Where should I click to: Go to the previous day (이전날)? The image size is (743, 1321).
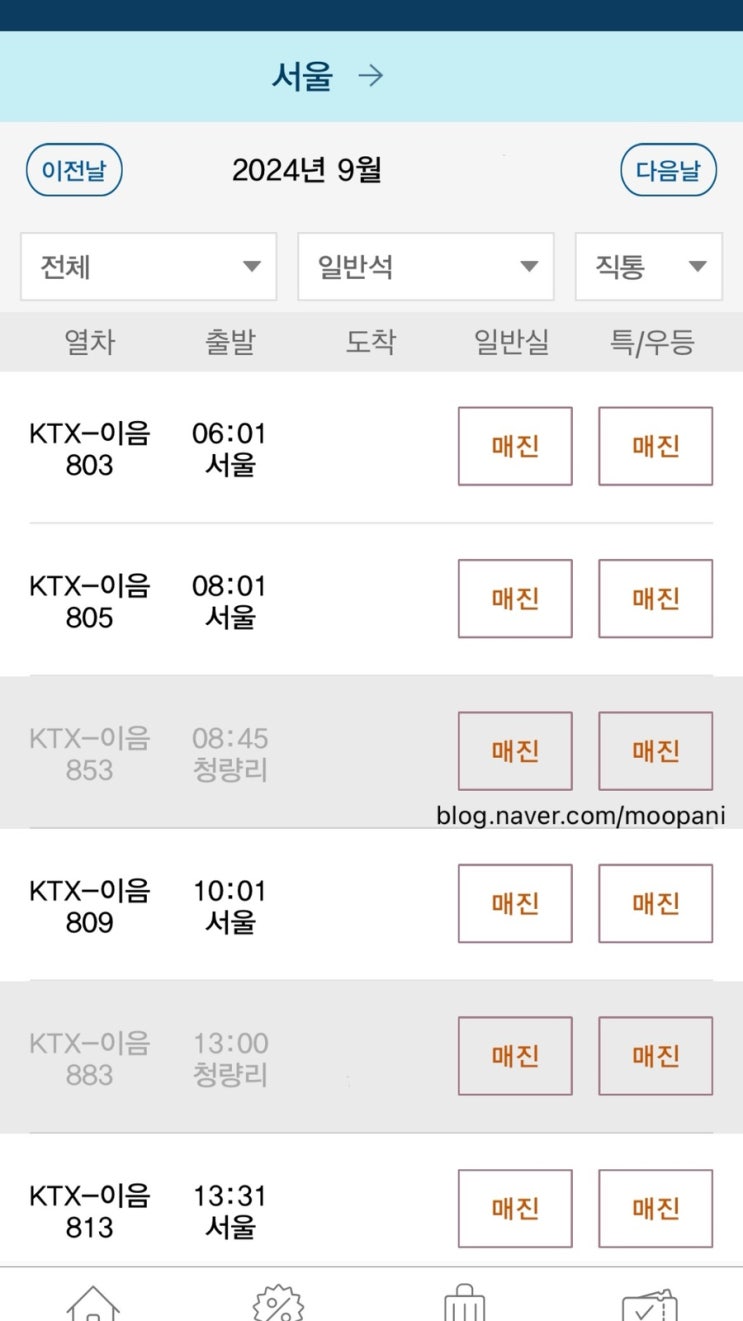coord(74,170)
